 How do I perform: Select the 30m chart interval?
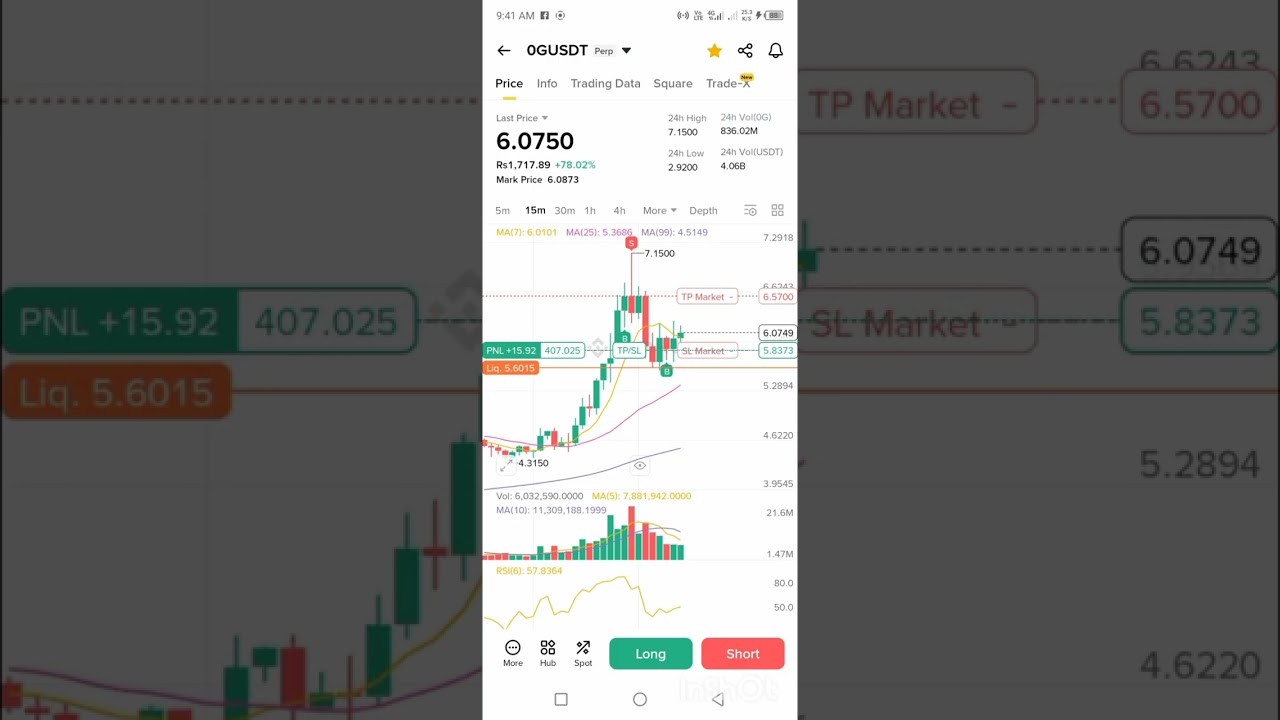tap(565, 211)
